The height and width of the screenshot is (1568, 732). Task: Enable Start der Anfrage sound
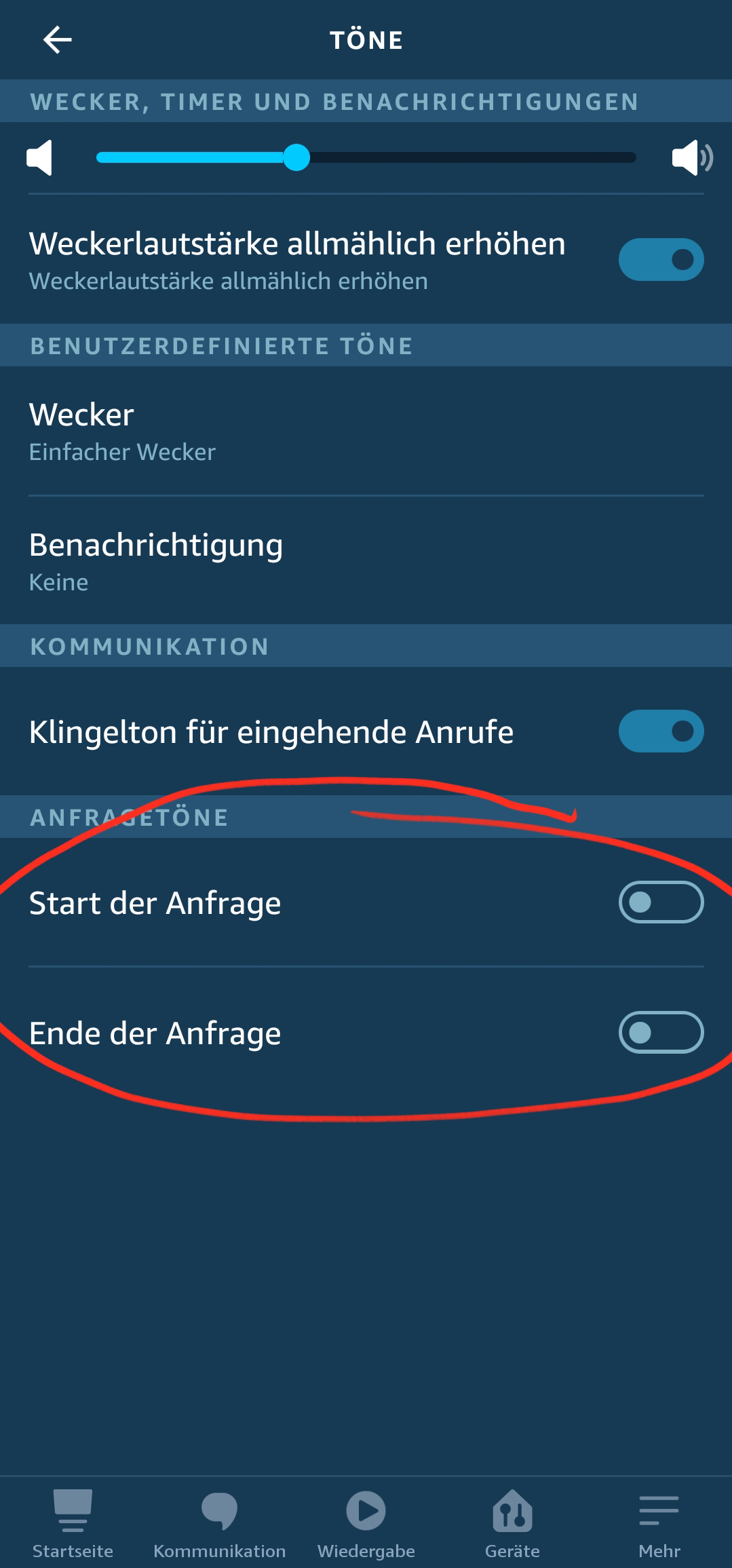tap(661, 902)
